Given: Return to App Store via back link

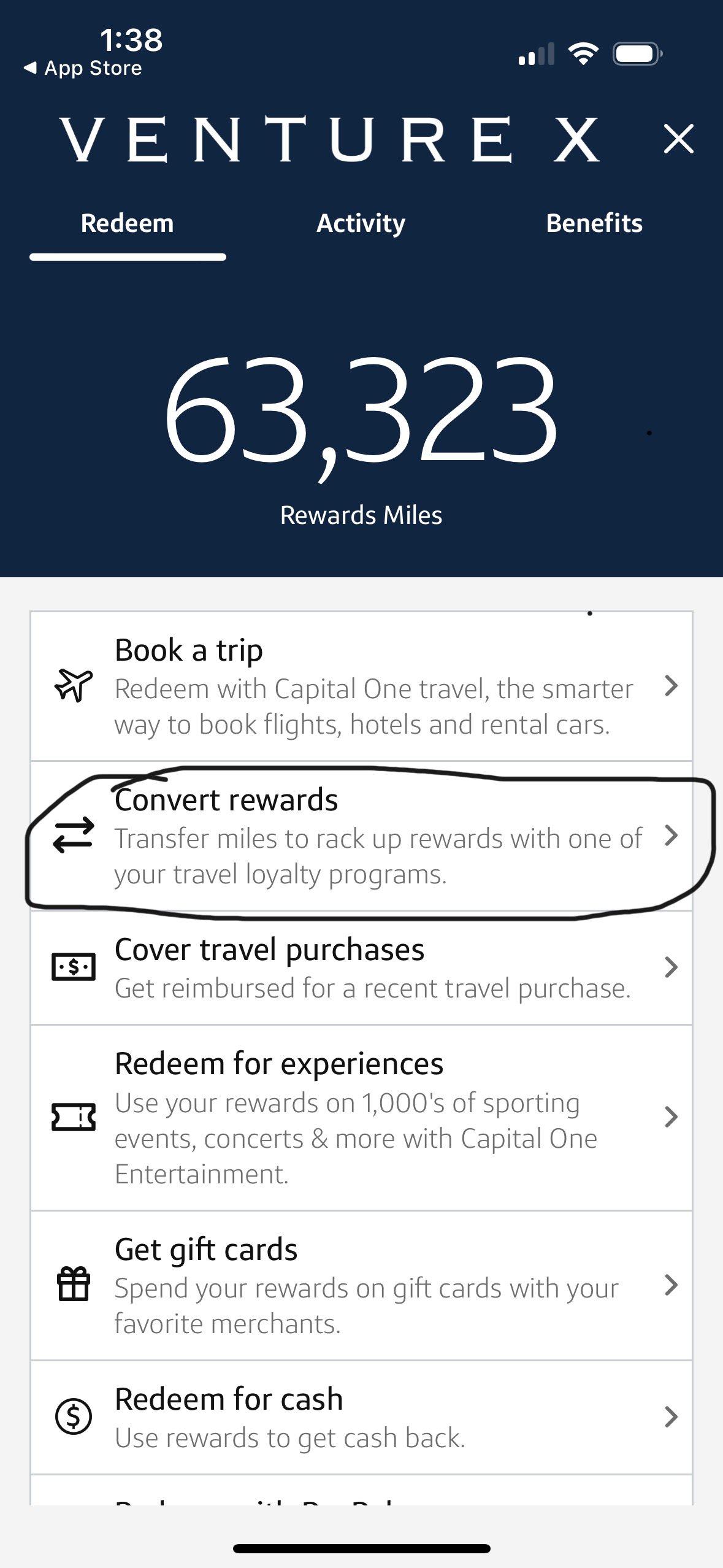Looking at the screenshot, I should pos(83,68).
